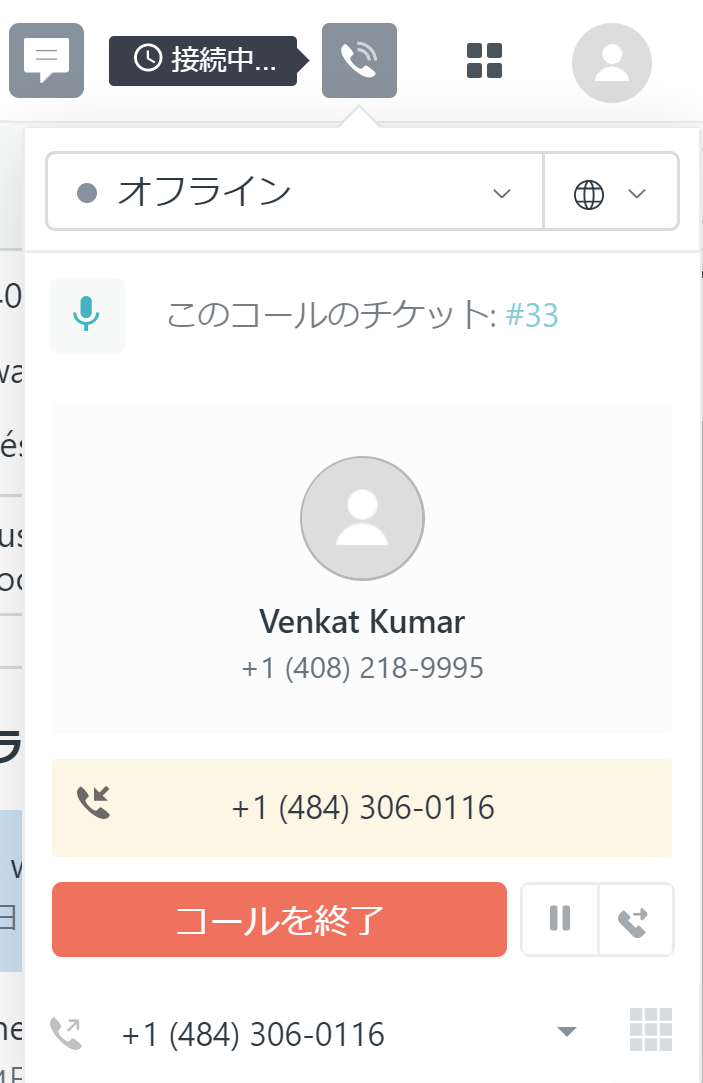Transfer the call to another agent
Screen dimensions: 703x1083
coord(635,920)
